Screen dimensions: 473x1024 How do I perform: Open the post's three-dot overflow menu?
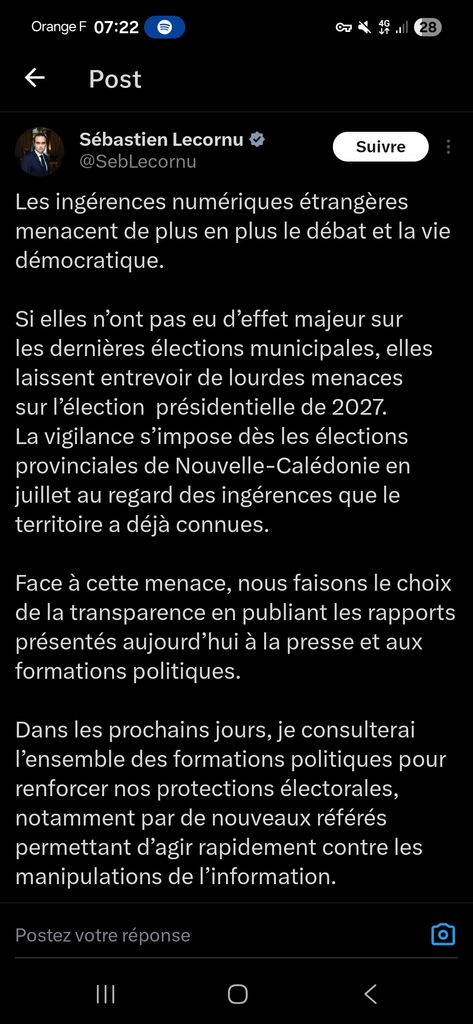[448, 147]
